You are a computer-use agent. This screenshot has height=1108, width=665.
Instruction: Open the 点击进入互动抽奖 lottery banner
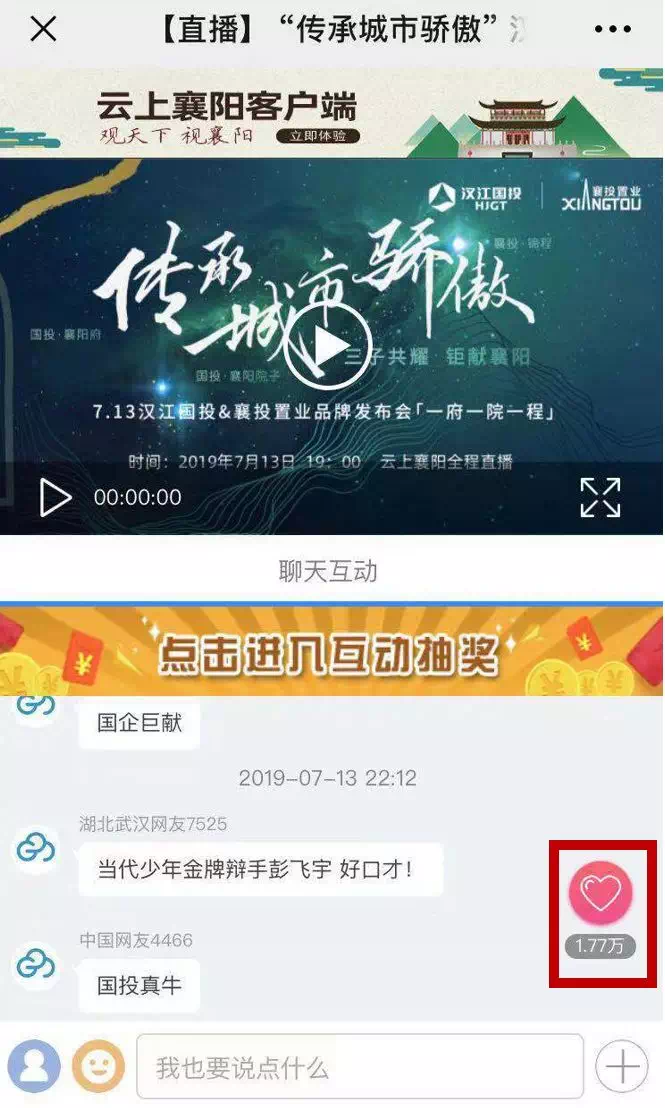tap(331, 653)
